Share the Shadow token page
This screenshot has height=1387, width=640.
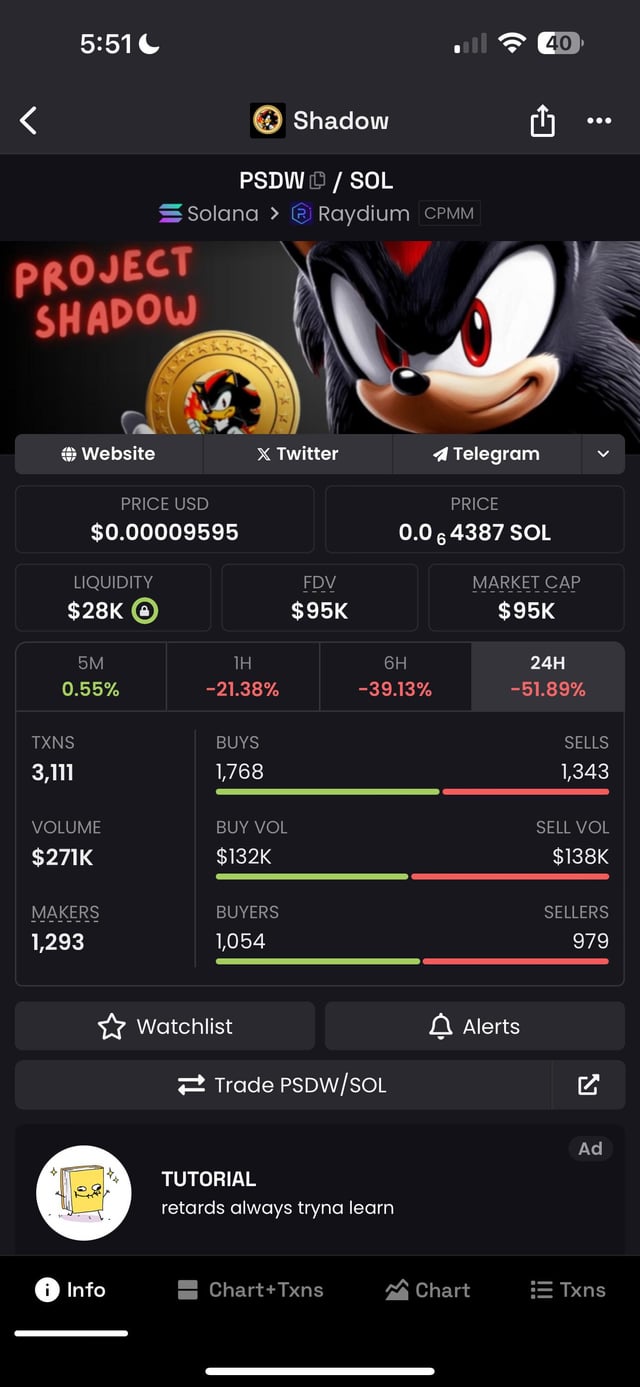(x=542, y=121)
